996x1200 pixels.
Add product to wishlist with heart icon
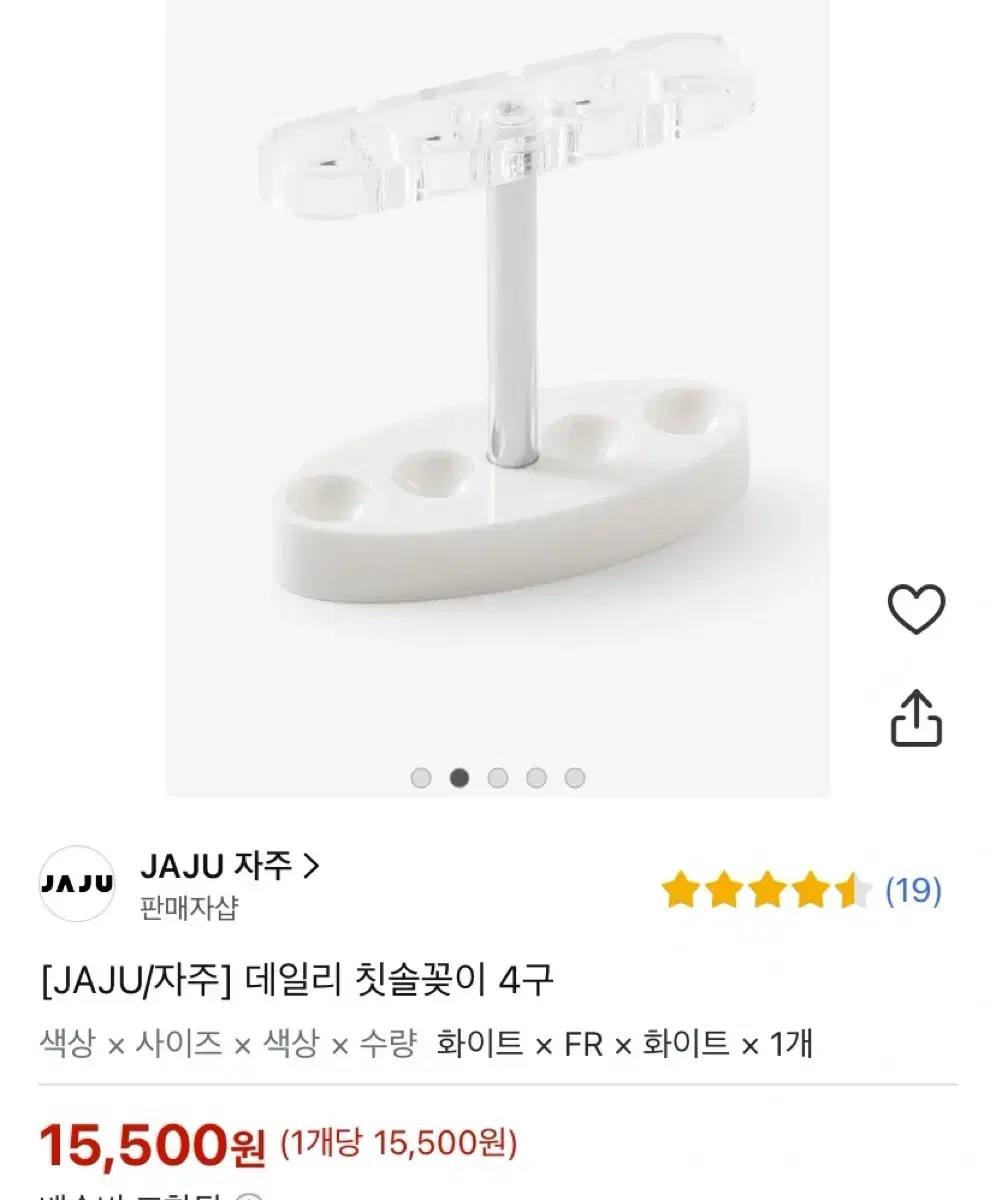(916, 609)
